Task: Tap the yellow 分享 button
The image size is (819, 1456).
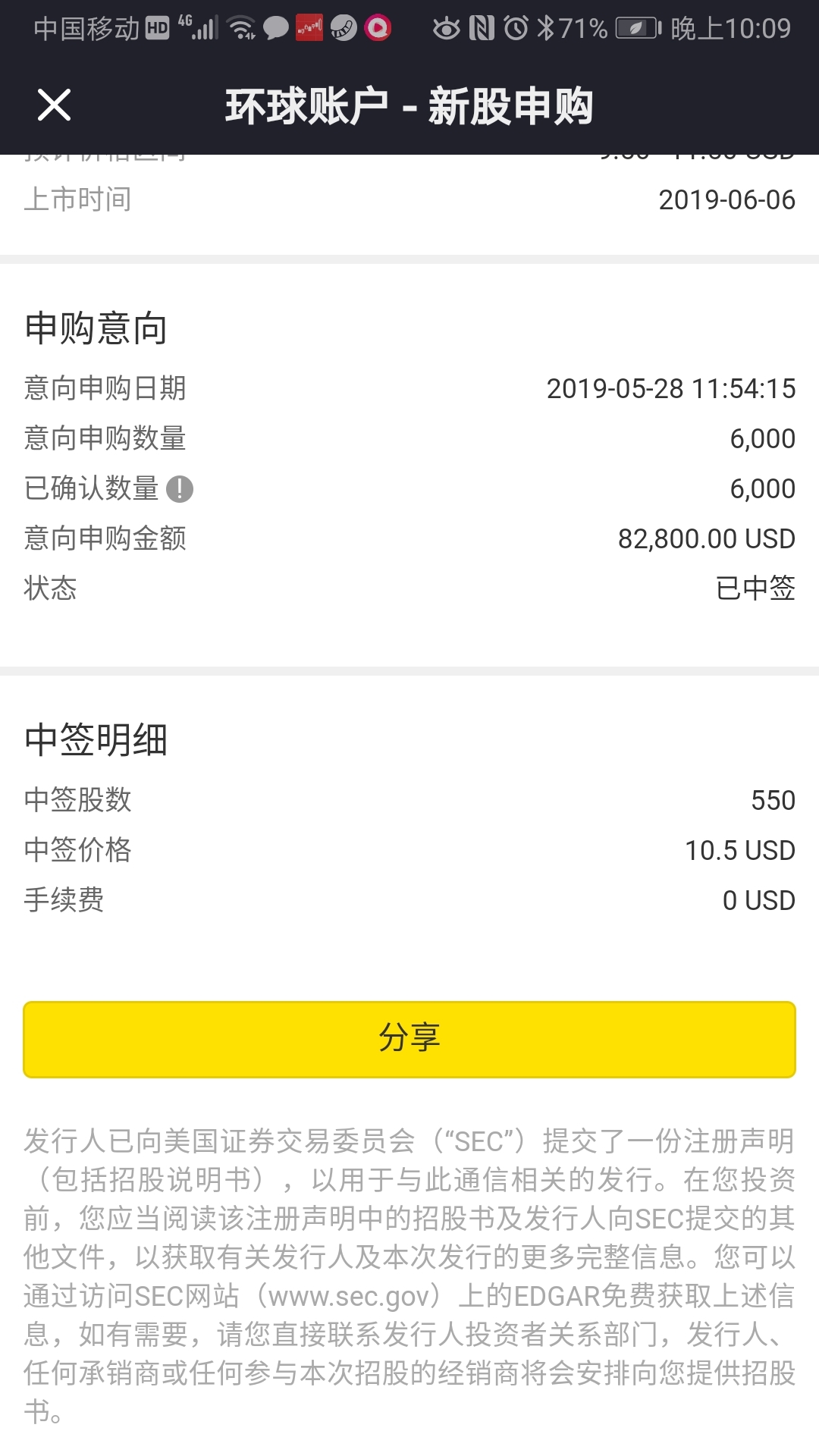Action: 409,1039
